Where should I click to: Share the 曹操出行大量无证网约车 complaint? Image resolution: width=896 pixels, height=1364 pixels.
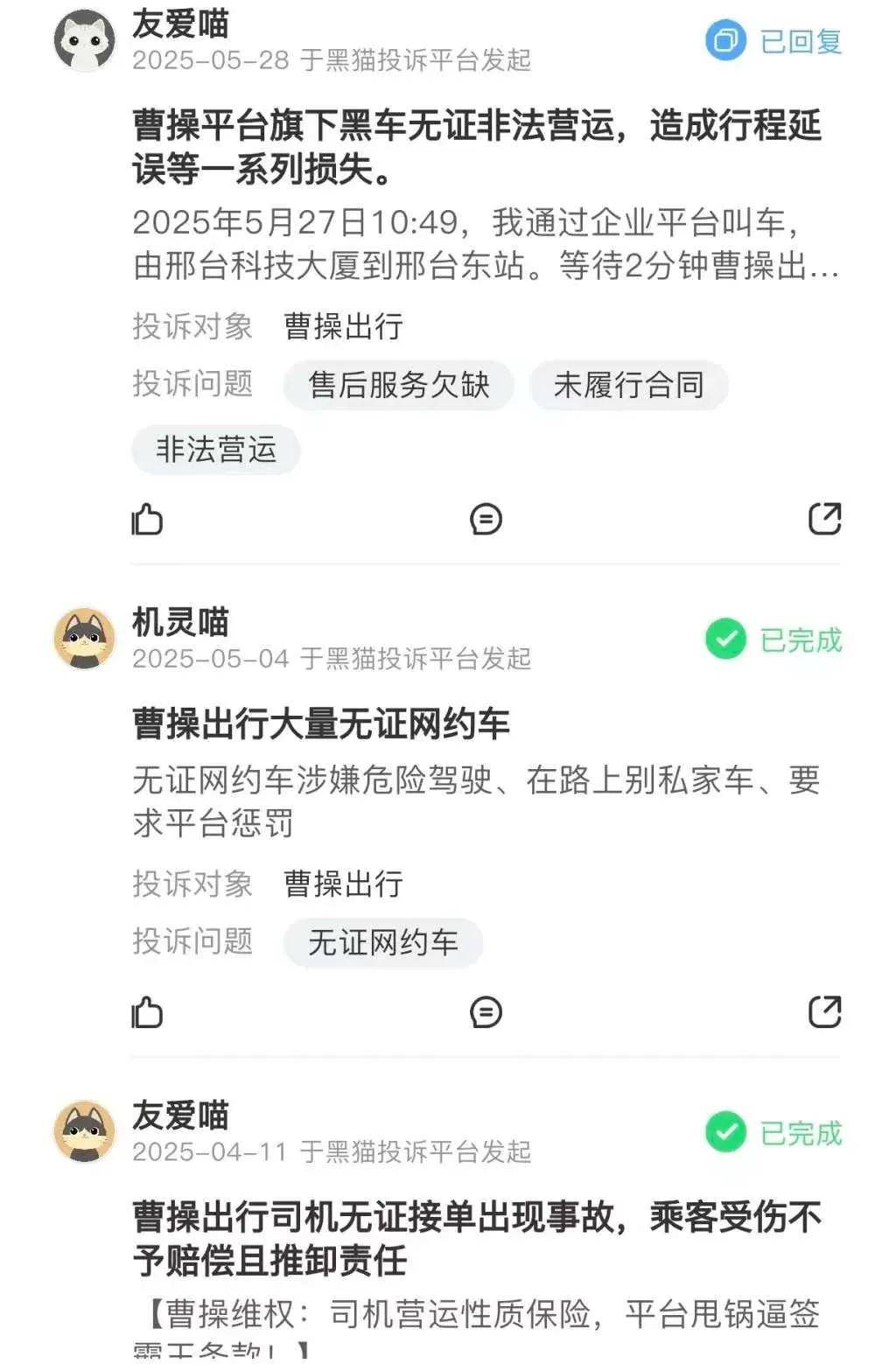[x=824, y=1012]
